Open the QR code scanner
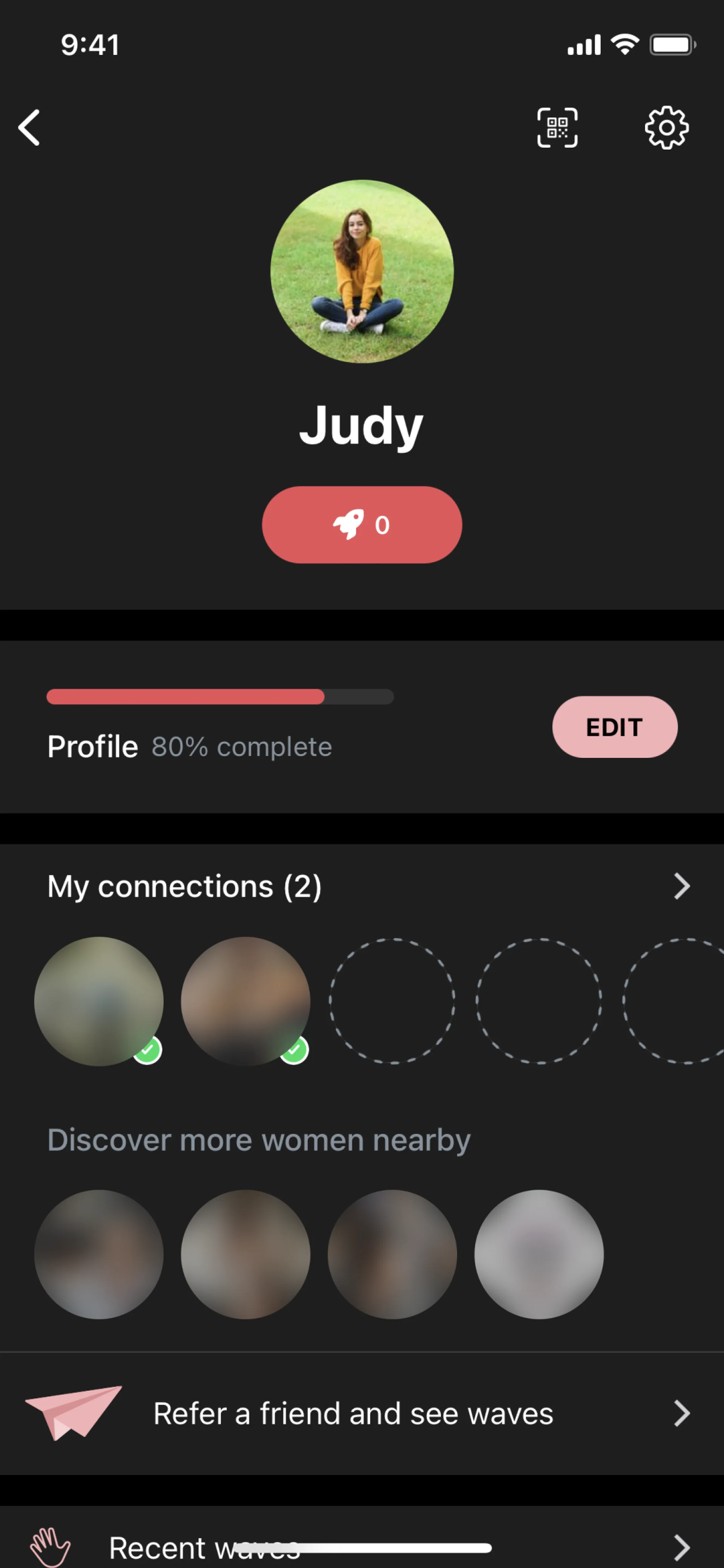Image resolution: width=724 pixels, height=1568 pixels. click(557, 128)
